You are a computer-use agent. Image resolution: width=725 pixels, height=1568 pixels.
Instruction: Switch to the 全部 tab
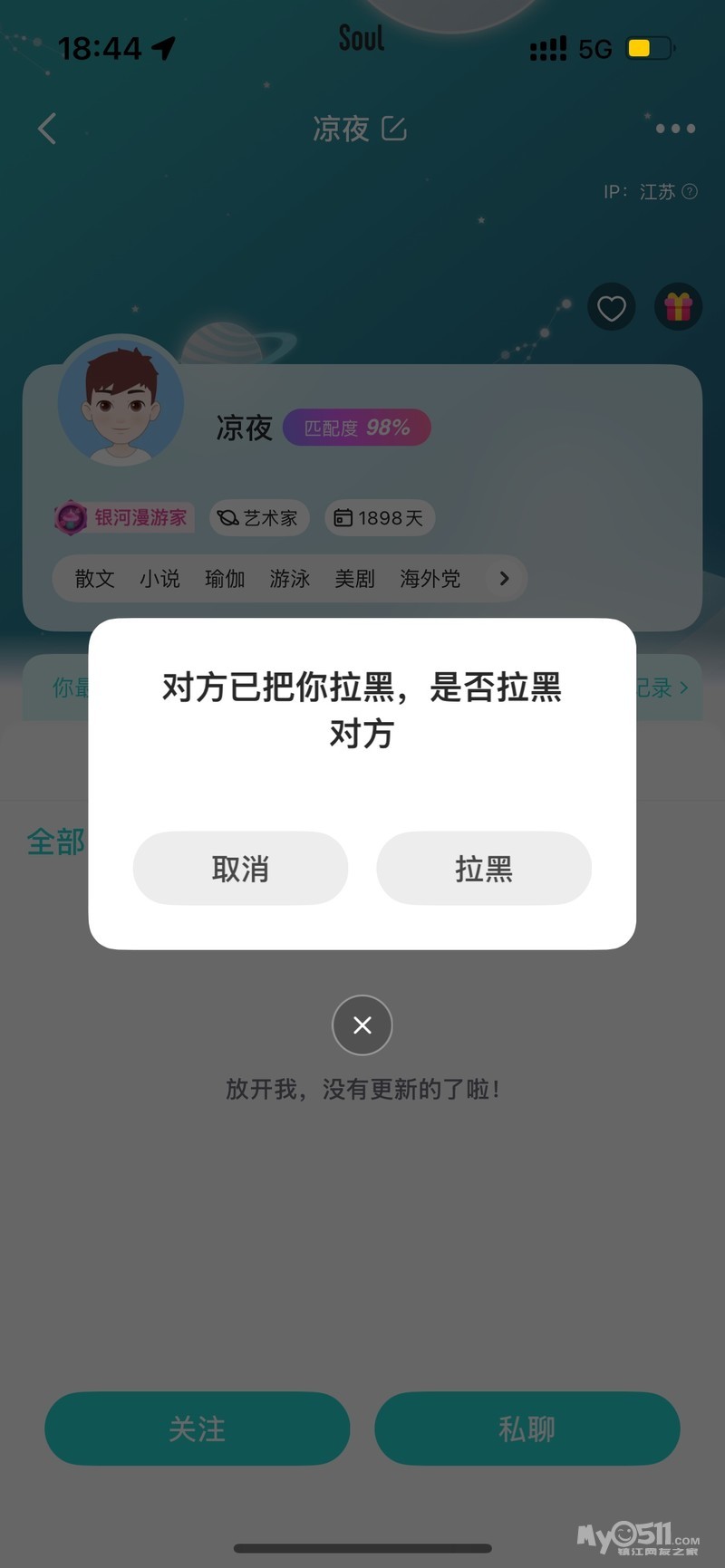[56, 842]
